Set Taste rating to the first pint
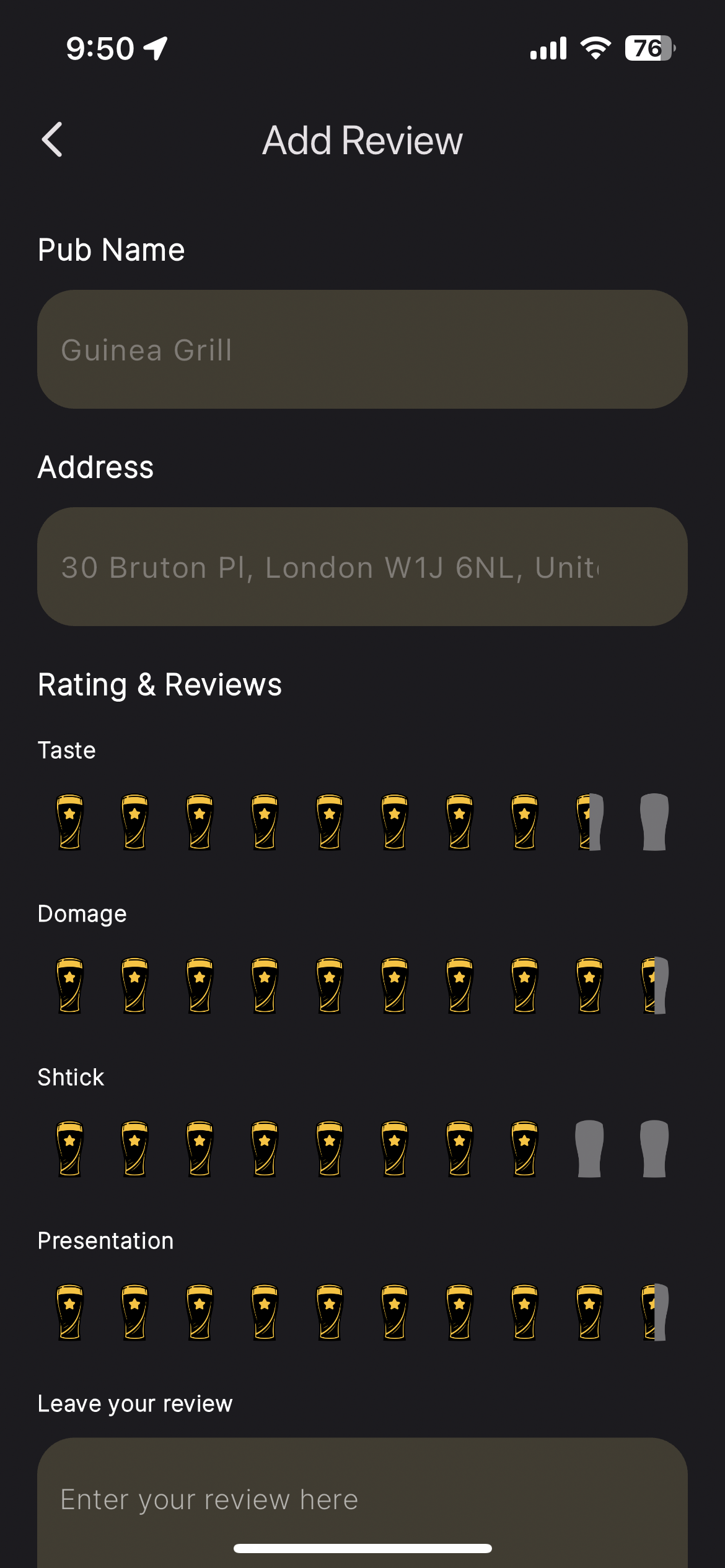The image size is (725, 1568). (x=70, y=822)
